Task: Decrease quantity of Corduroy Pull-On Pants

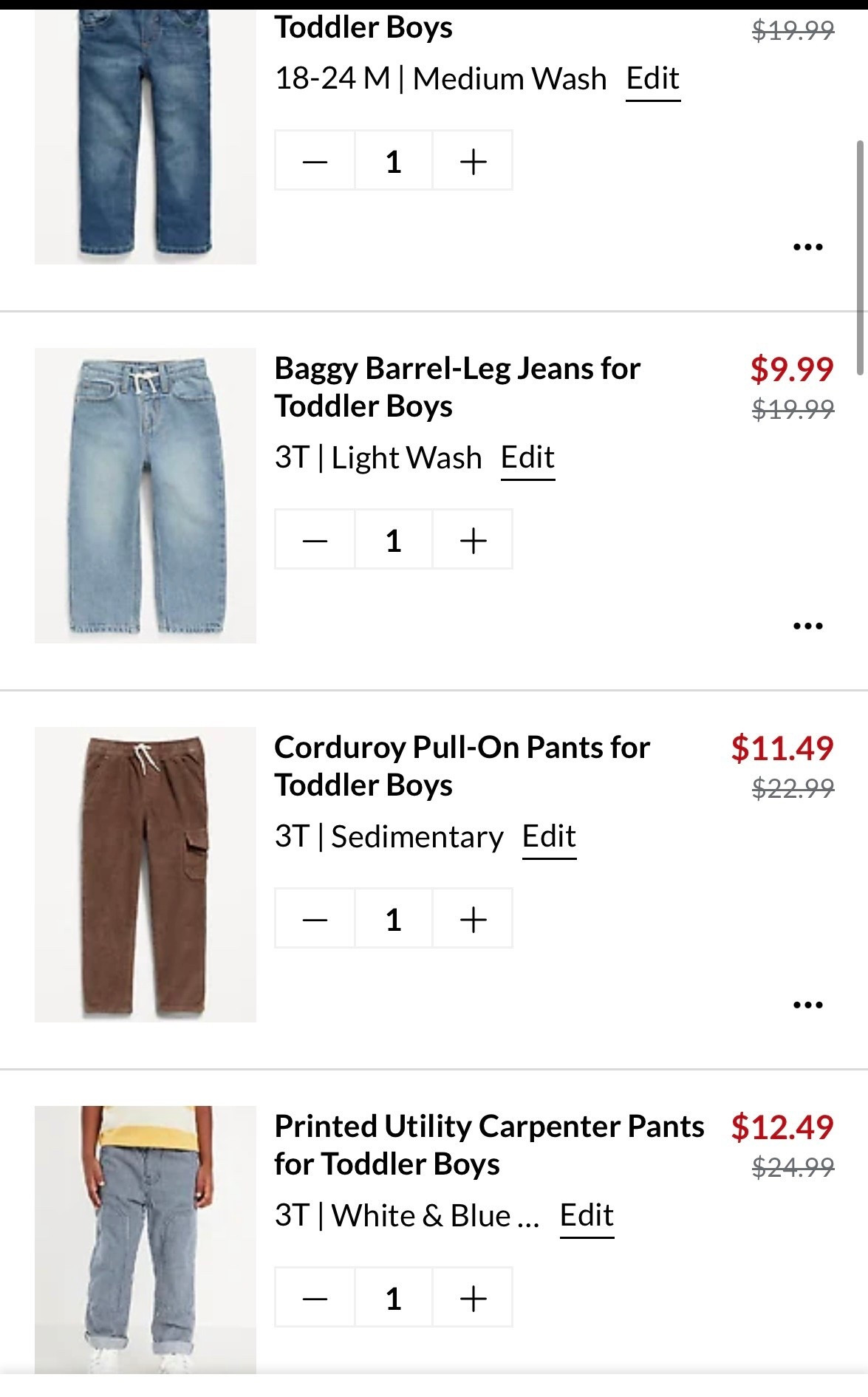Action: [315, 918]
